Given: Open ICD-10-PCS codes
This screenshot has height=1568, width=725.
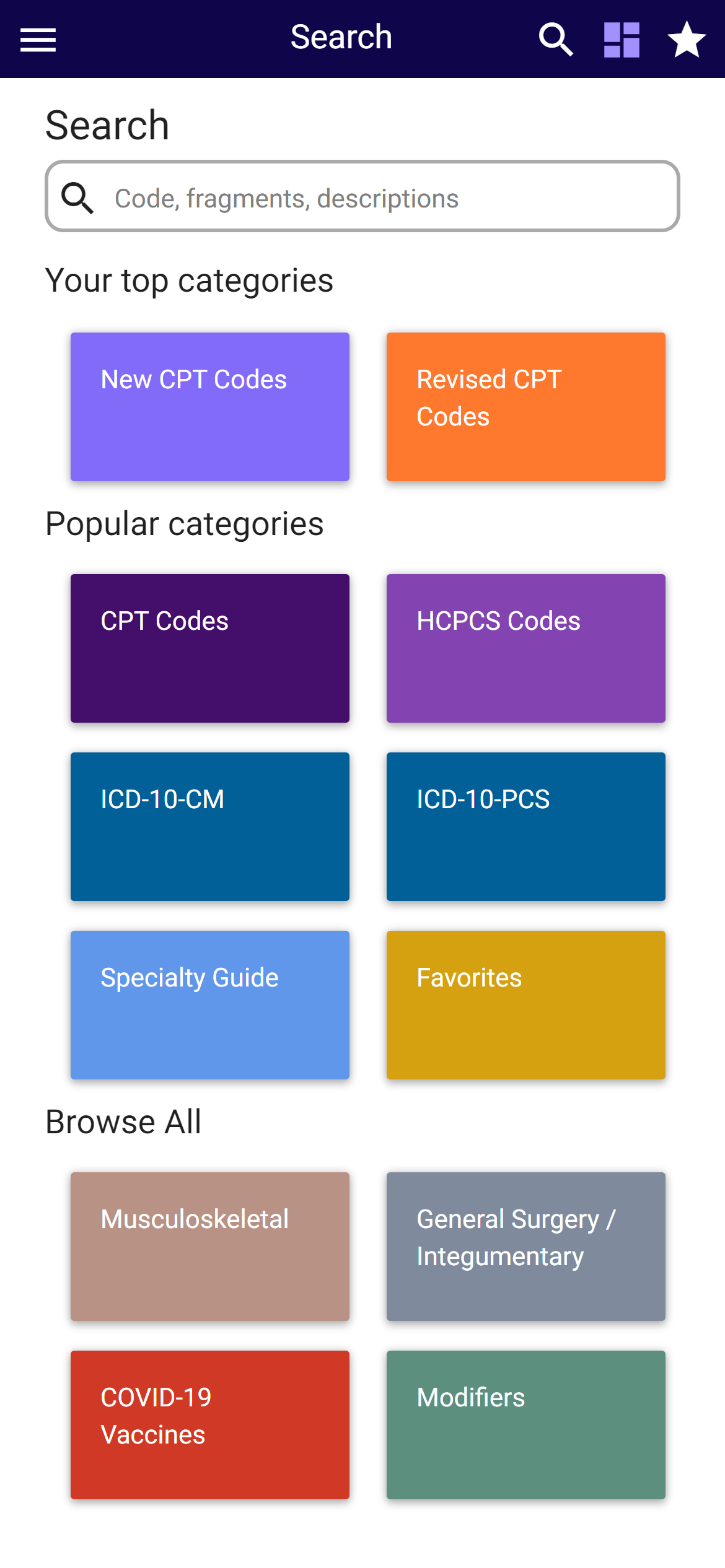Looking at the screenshot, I should tap(526, 827).
